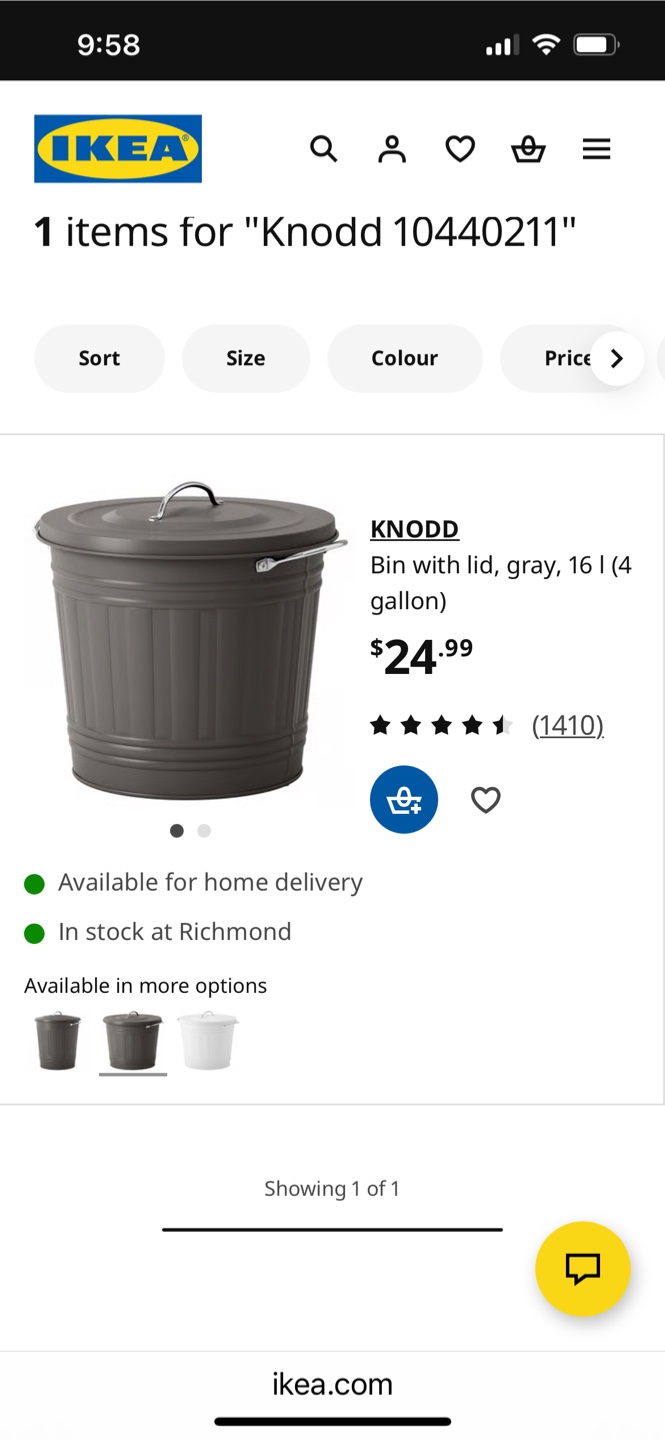Viewport: 665px width, 1440px height.
Task: Open the KNODD bin product image
Action: pos(188,643)
